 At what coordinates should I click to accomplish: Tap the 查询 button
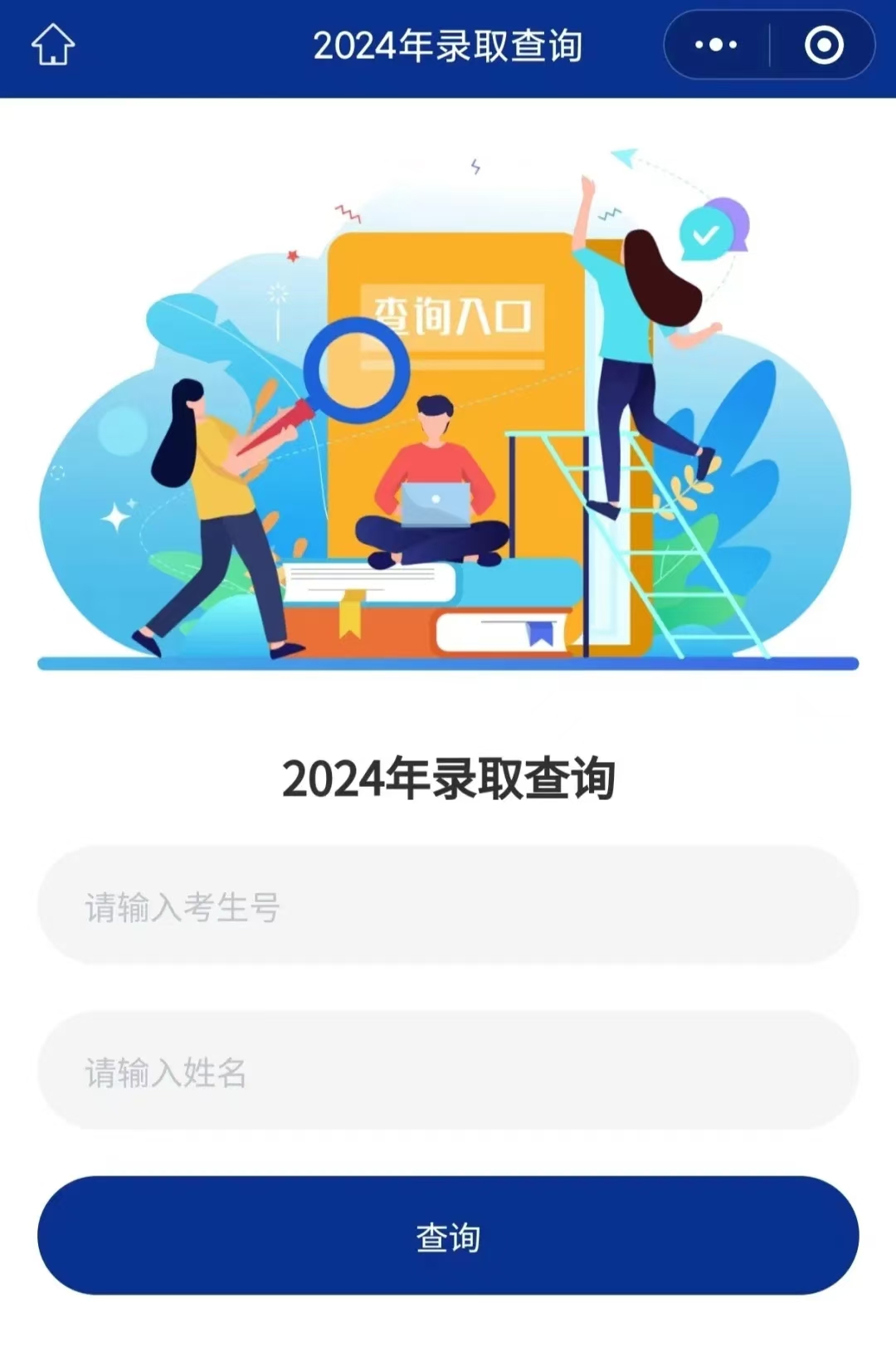pyautogui.click(x=448, y=1236)
